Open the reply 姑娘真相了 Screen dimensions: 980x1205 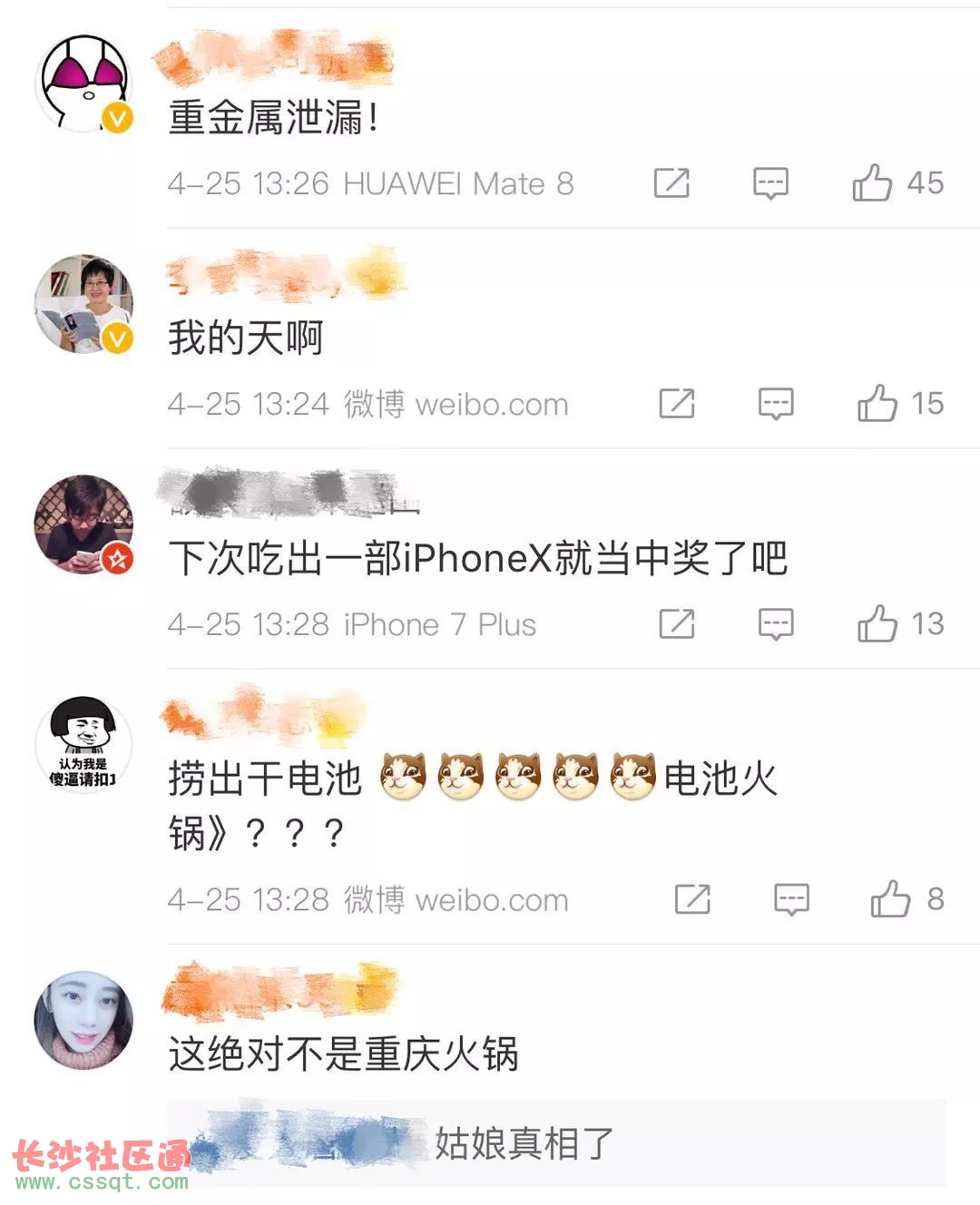click(x=524, y=1143)
